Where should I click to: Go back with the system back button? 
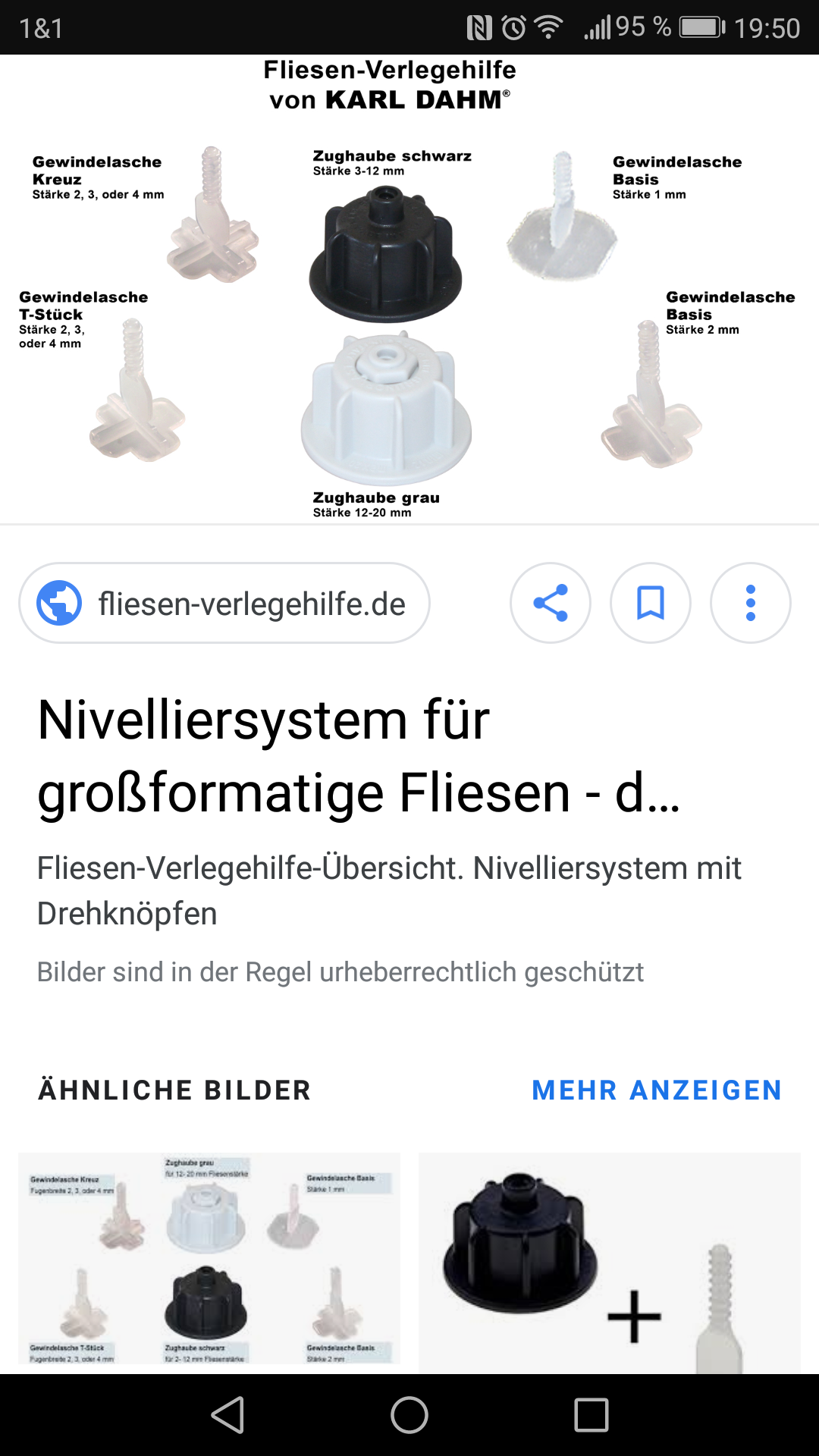coord(227,1415)
